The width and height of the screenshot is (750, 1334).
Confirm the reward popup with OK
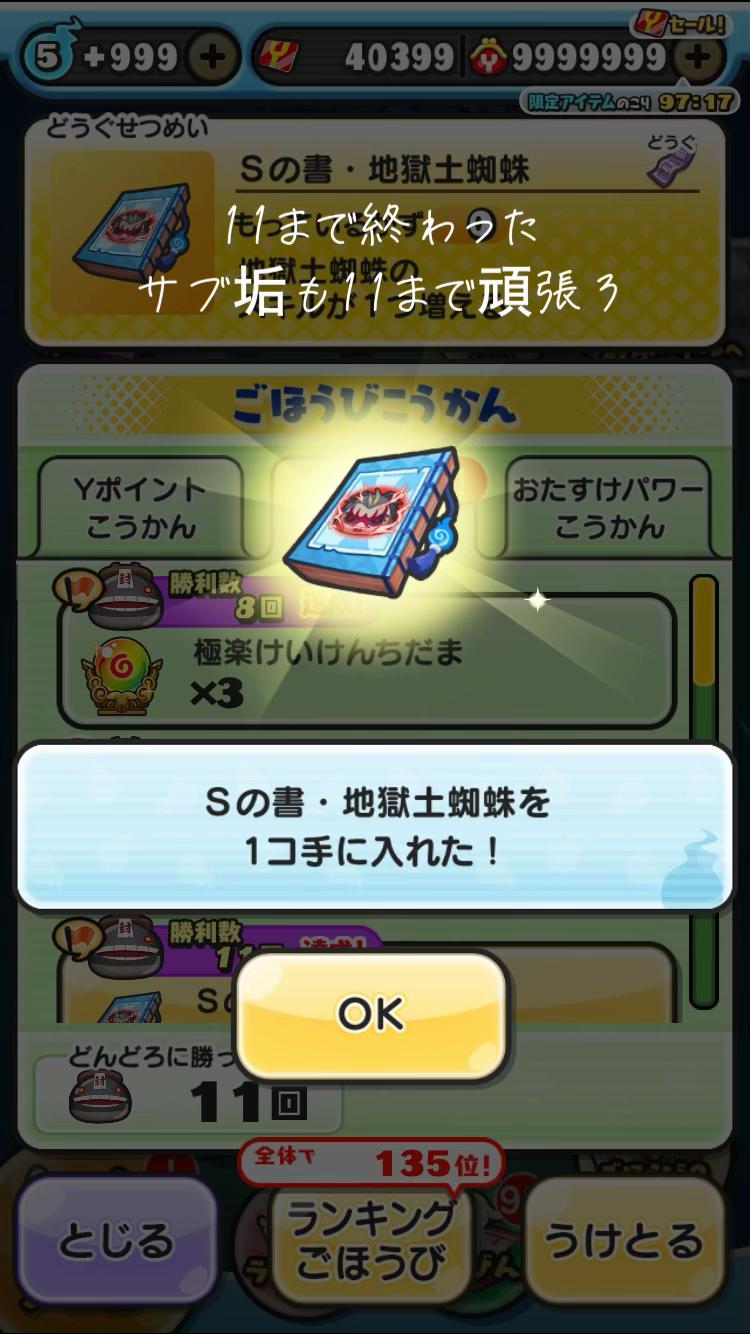tap(370, 1015)
